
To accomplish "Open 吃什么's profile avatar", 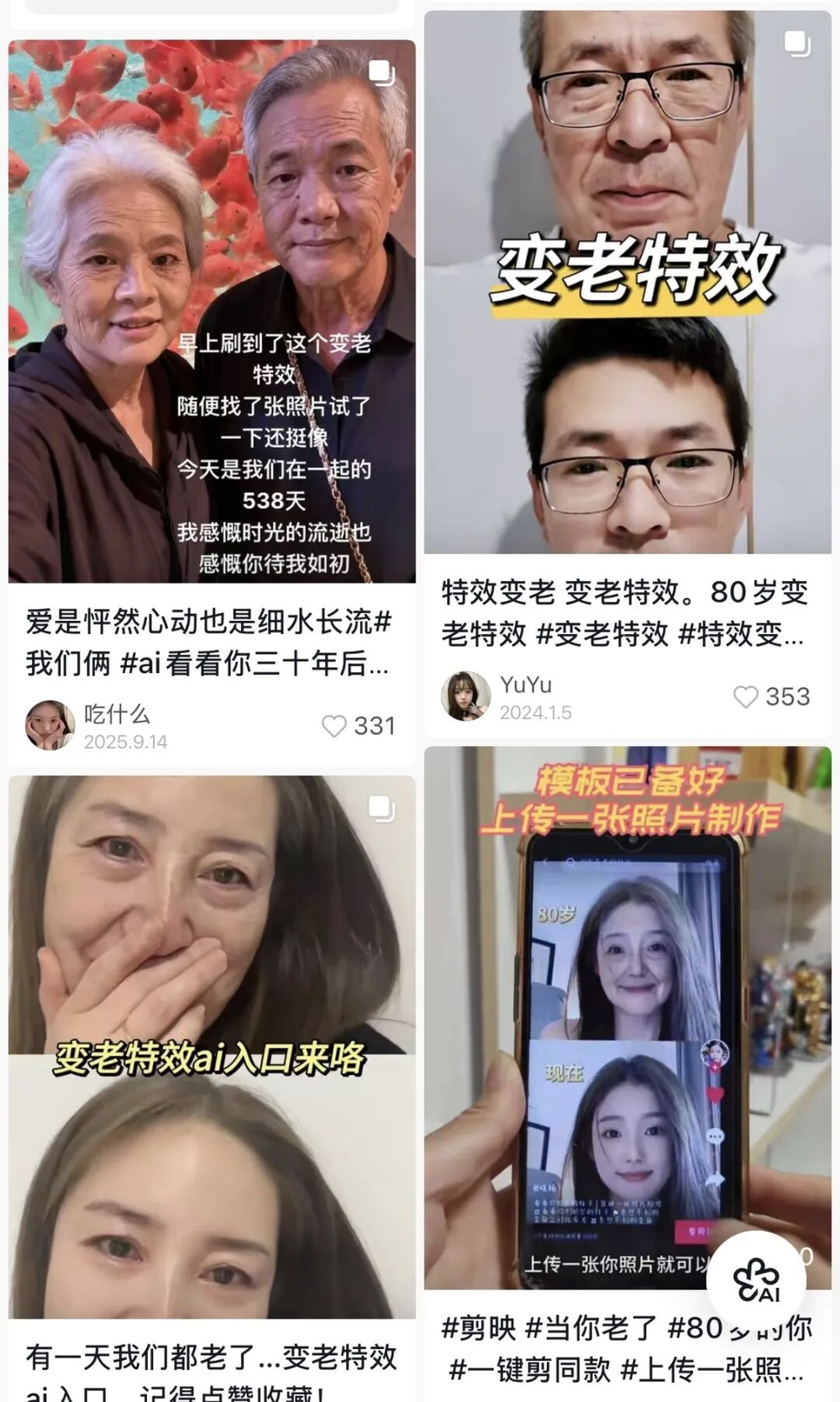I will click(x=50, y=725).
